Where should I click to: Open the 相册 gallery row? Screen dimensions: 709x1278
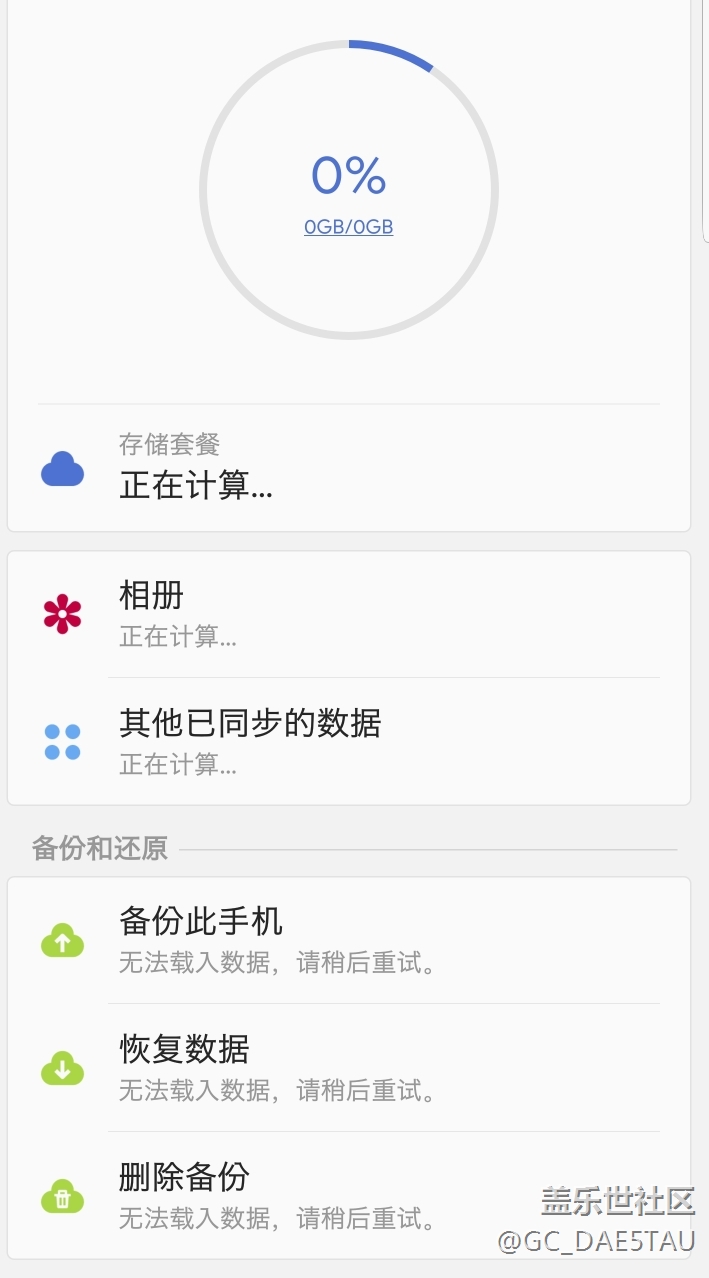348,614
